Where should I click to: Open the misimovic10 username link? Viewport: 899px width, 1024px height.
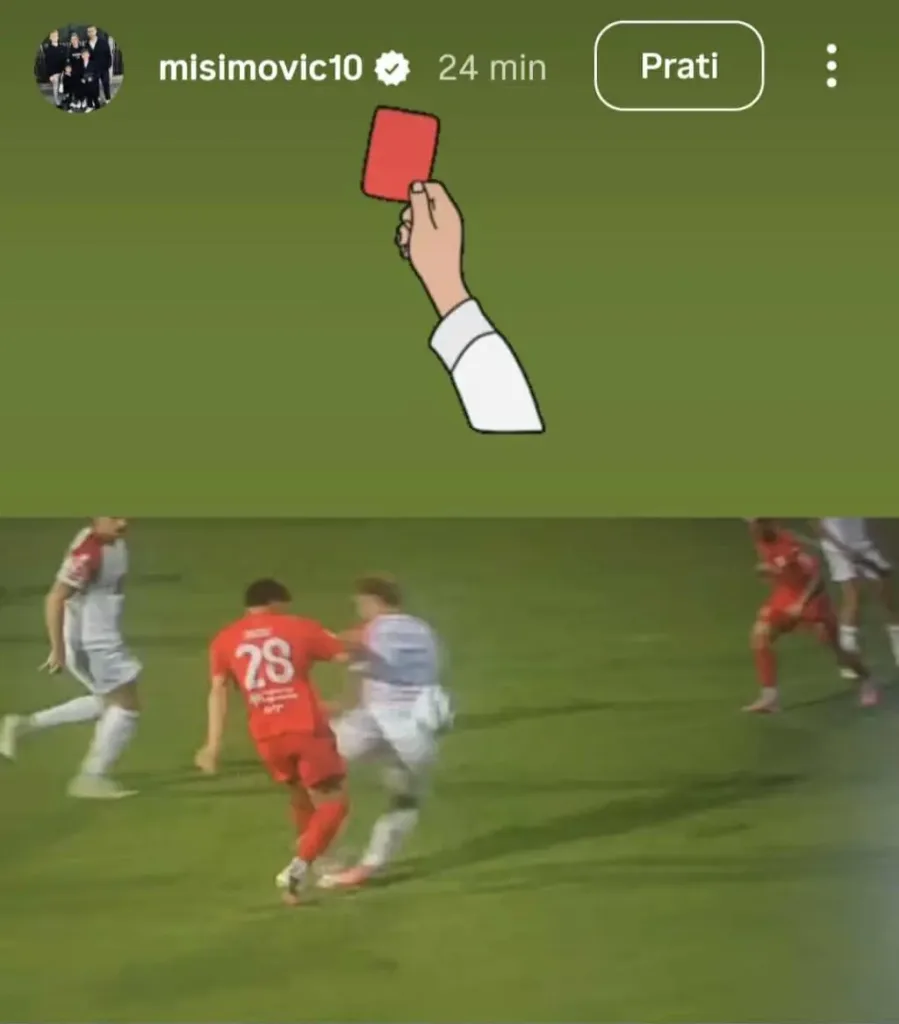[x=261, y=68]
